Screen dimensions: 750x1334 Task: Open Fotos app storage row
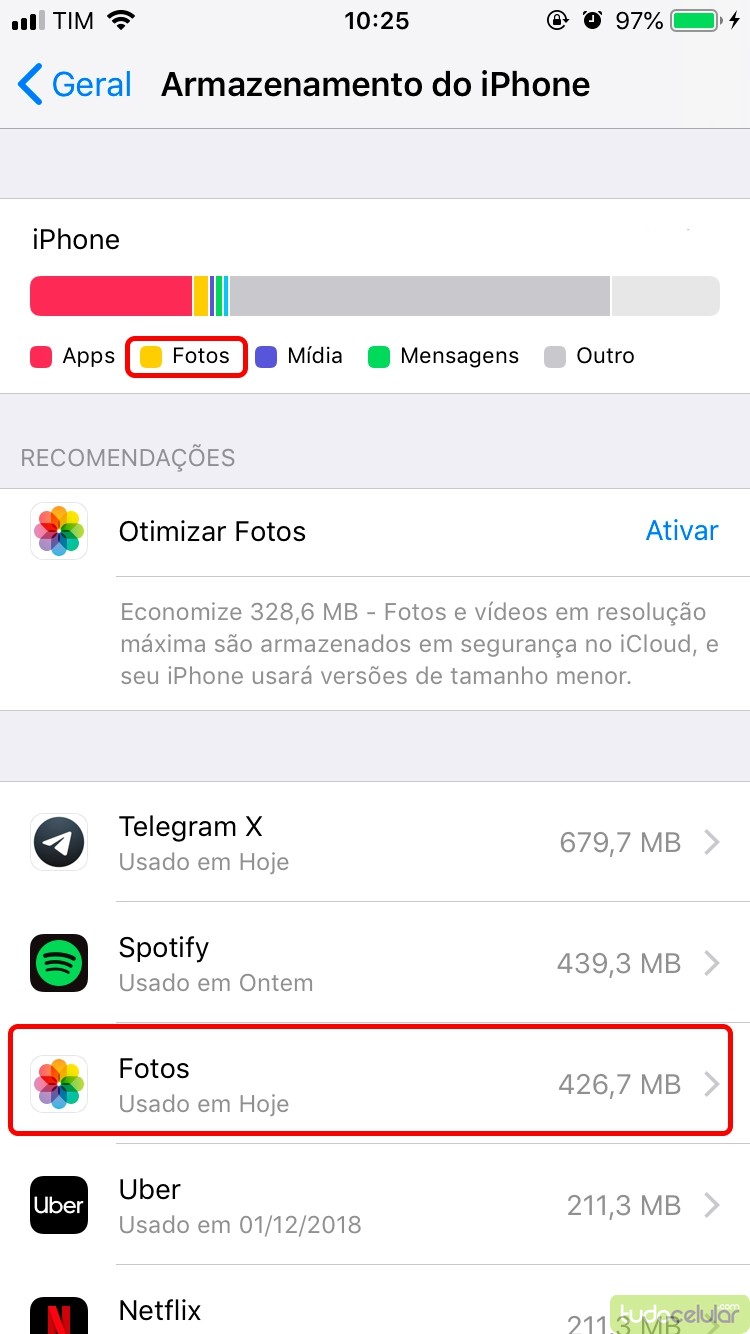375,1085
